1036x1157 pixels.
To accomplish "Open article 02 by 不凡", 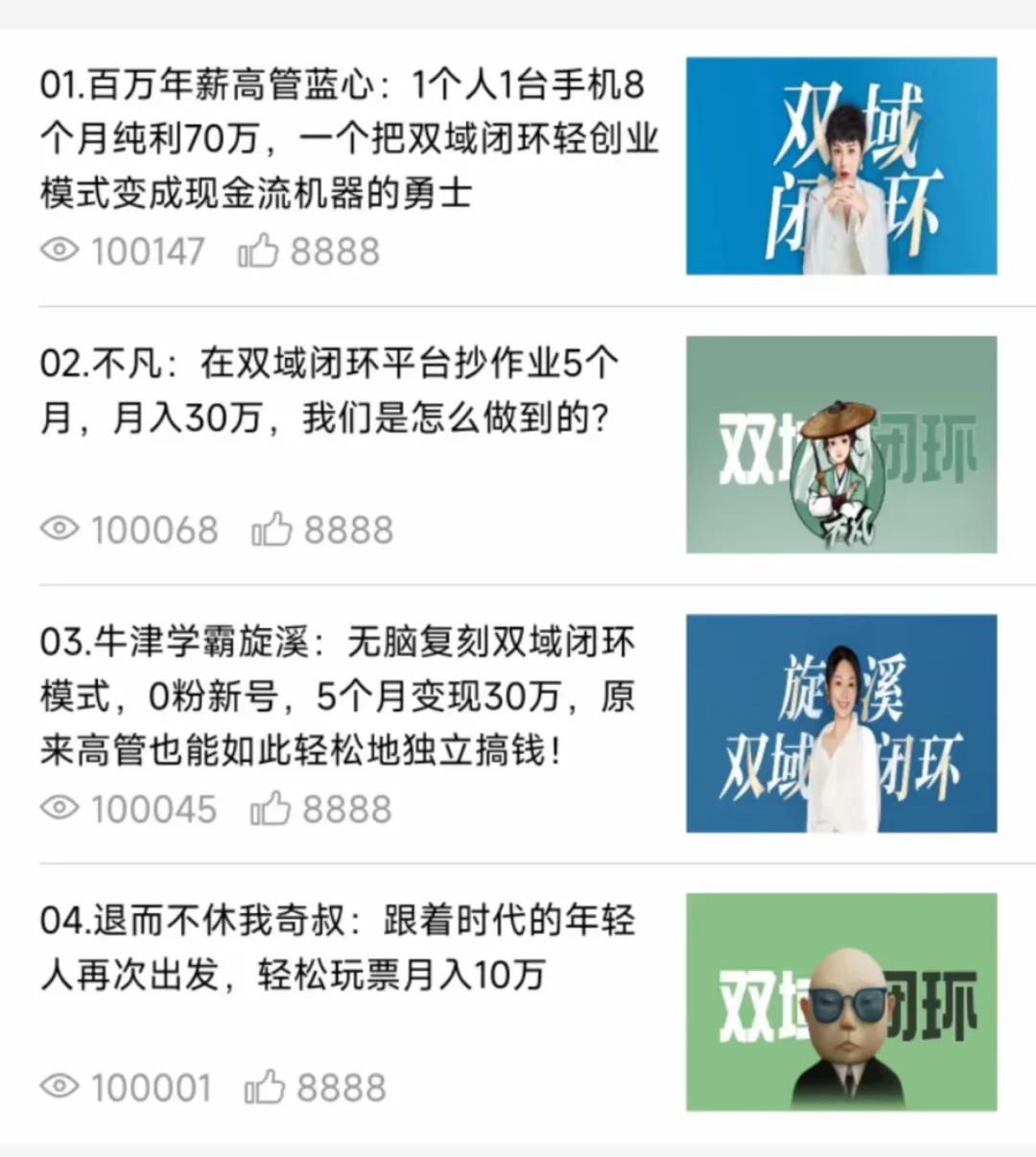I will [x=326, y=390].
